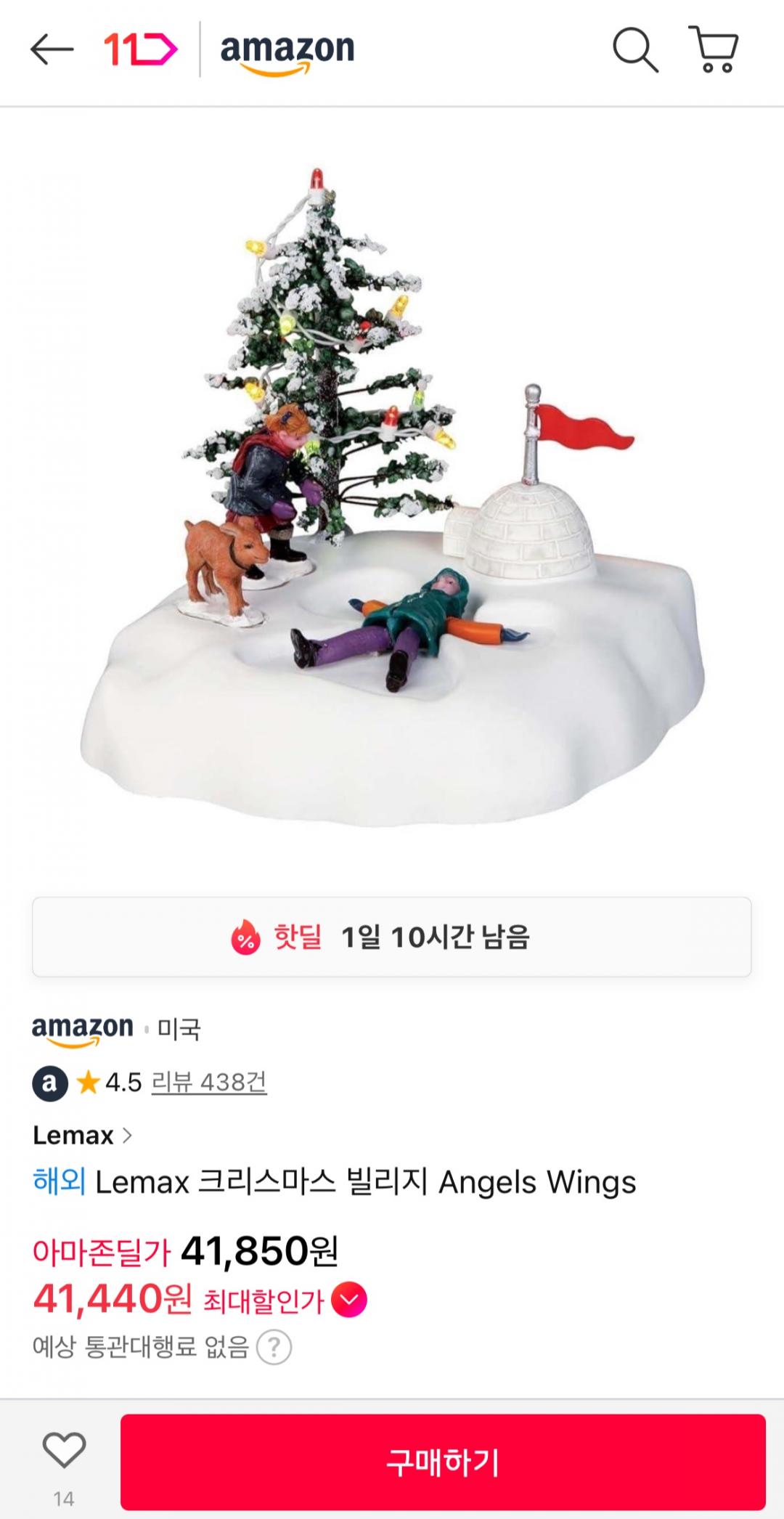Open the shopping cart
This screenshot has width=784, height=1519.
pyautogui.click(x=714, y=49)
